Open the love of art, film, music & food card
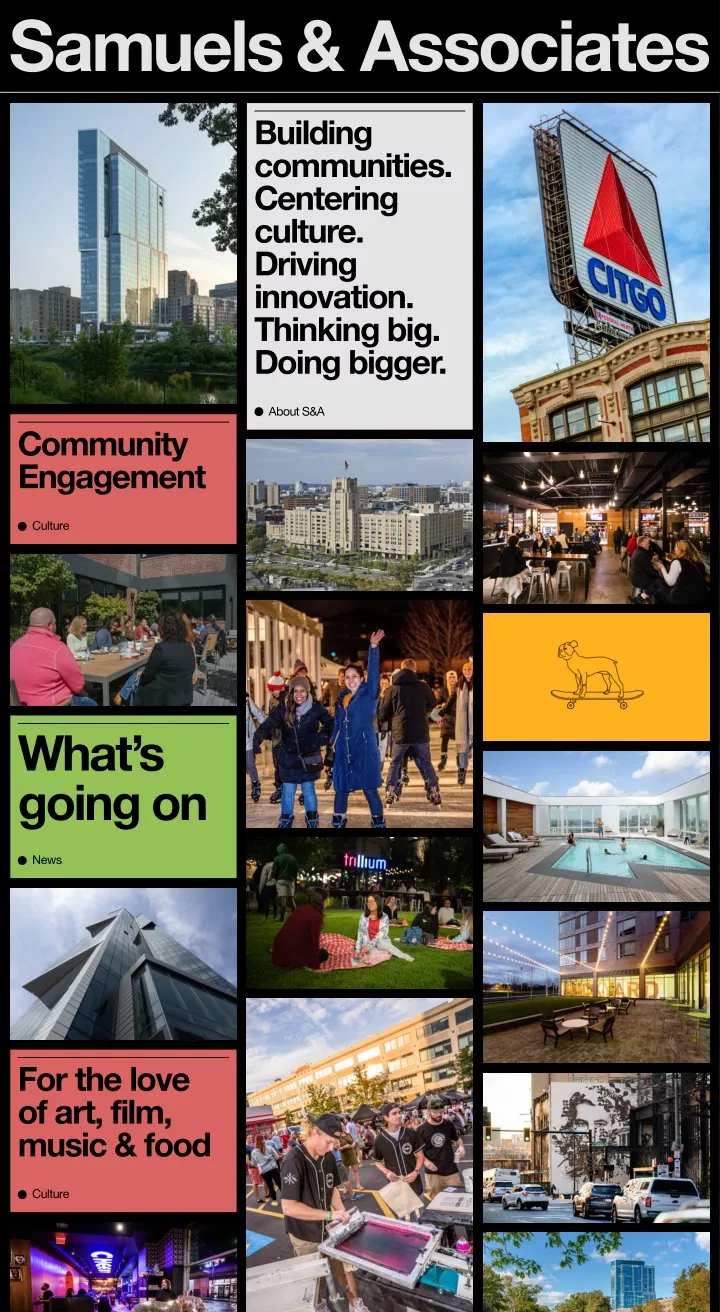Screen dimensions: 720x1312 [123, 1130]
